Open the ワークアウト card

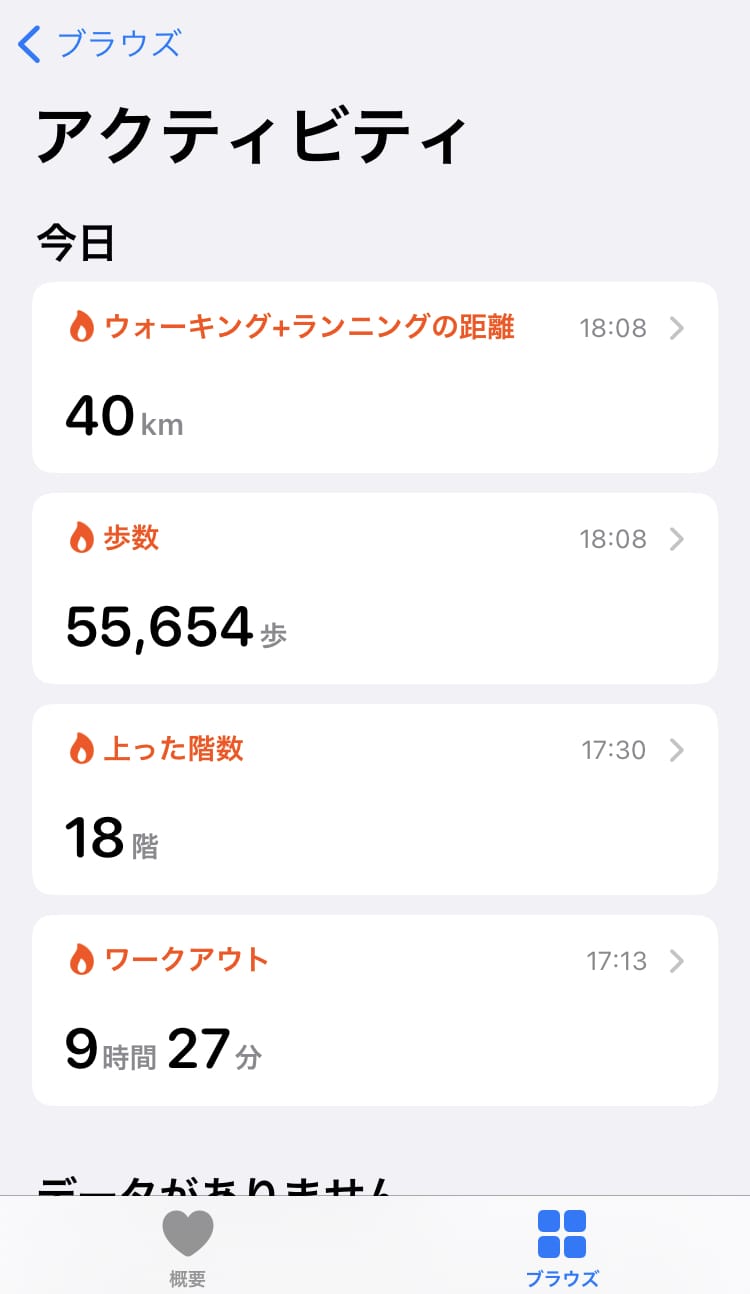374,1010
